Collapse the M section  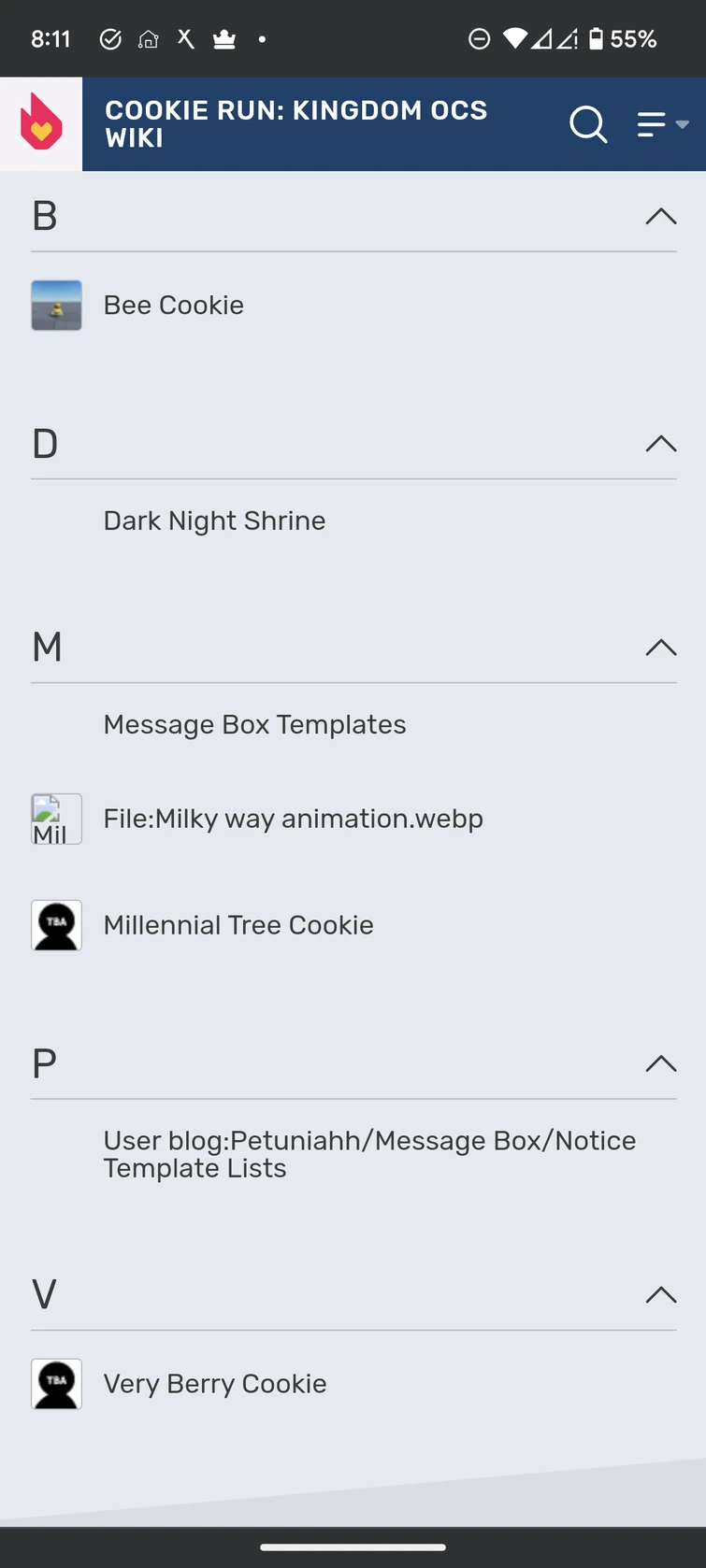coord(660,647)
